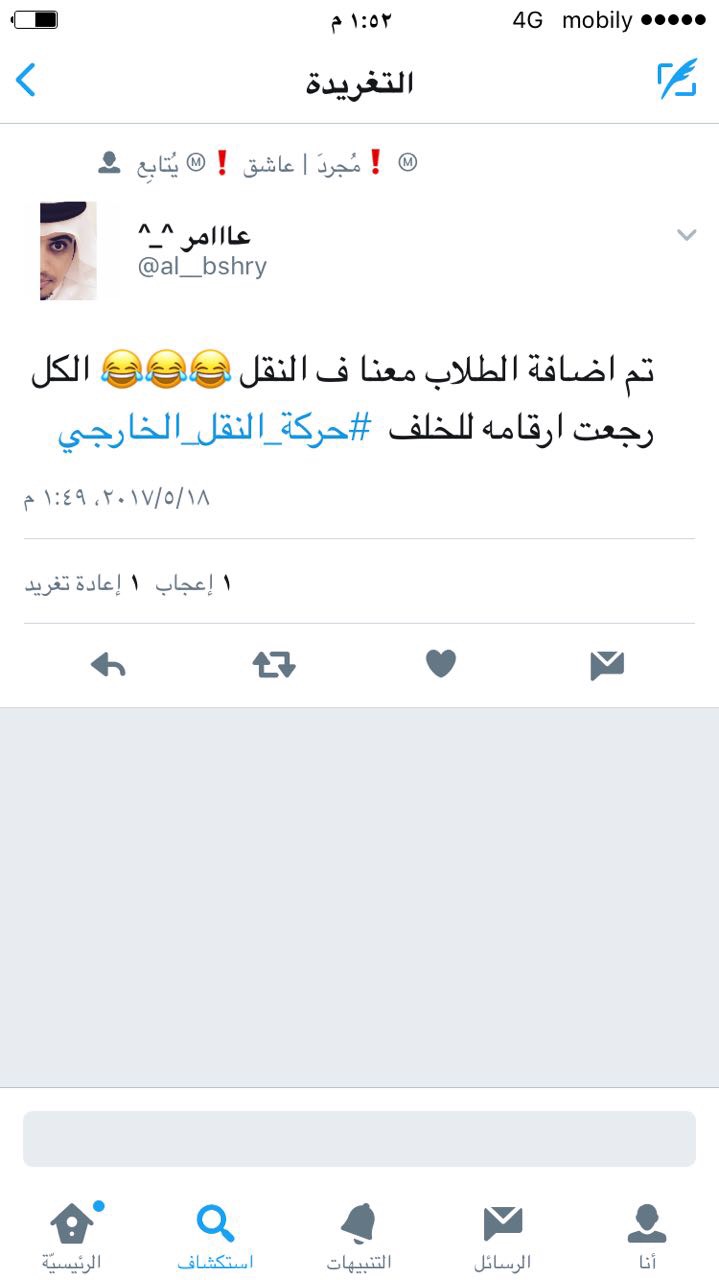Tap the reply text field

pos(359,1138)
